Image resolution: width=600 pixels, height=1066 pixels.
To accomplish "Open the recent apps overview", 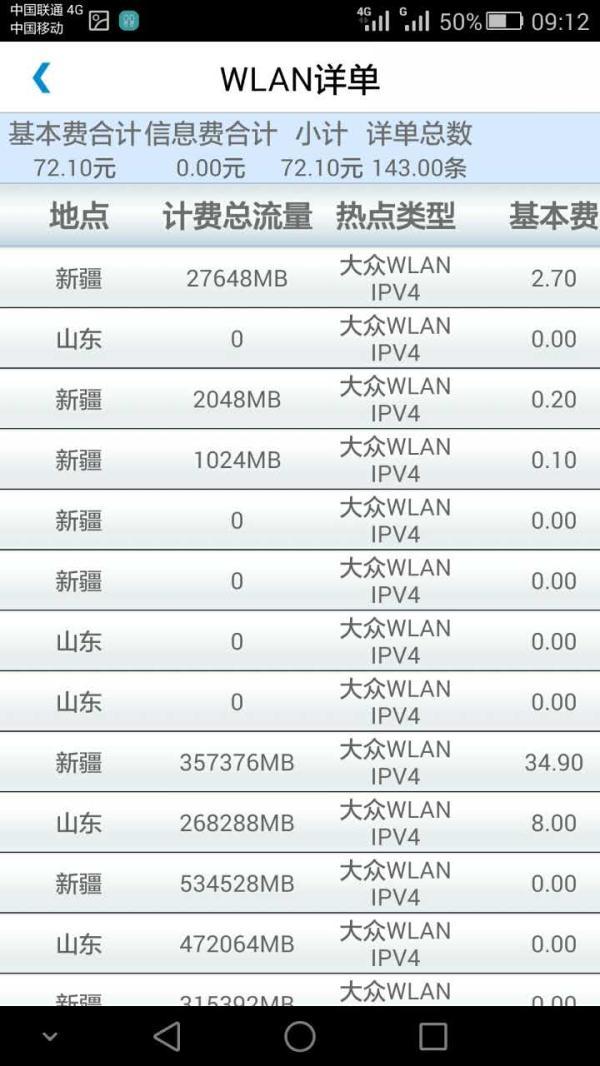I will point(433,1036).
